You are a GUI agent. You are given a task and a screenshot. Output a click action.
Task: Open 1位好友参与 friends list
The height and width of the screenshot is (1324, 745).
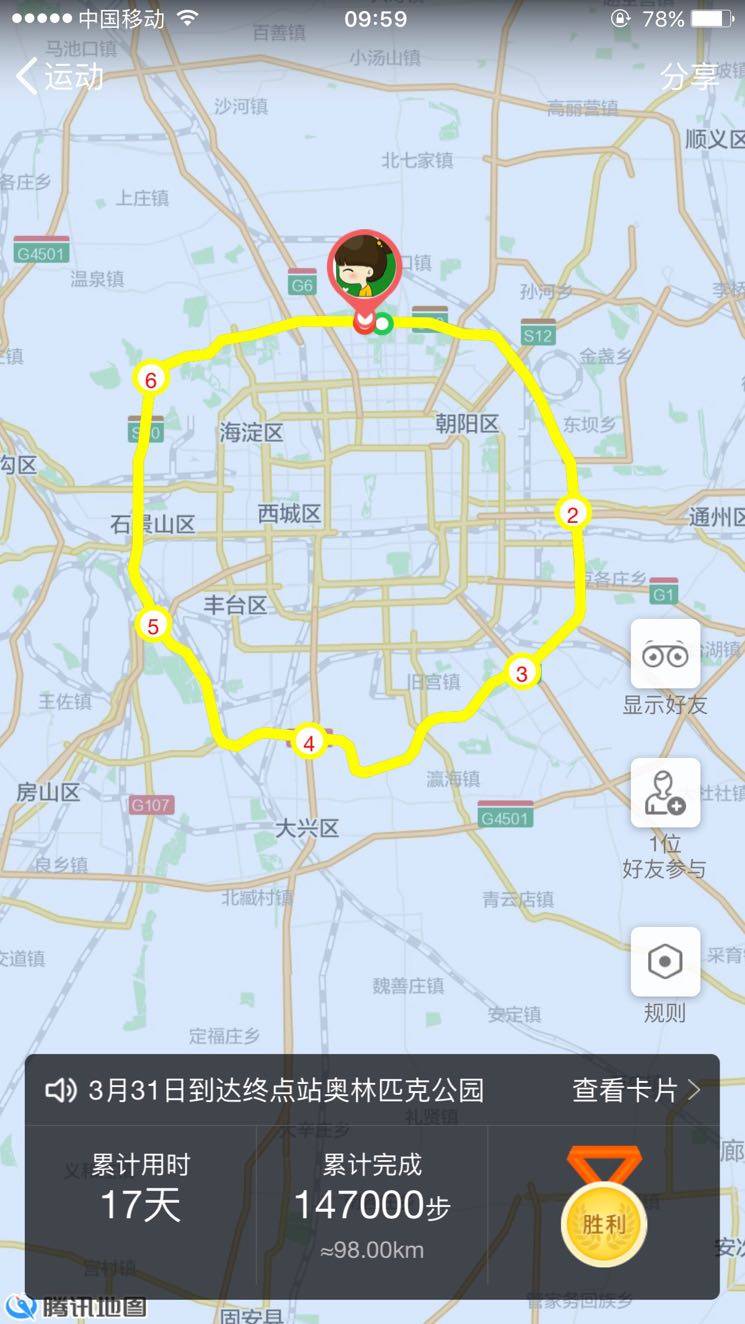[665, 794]
